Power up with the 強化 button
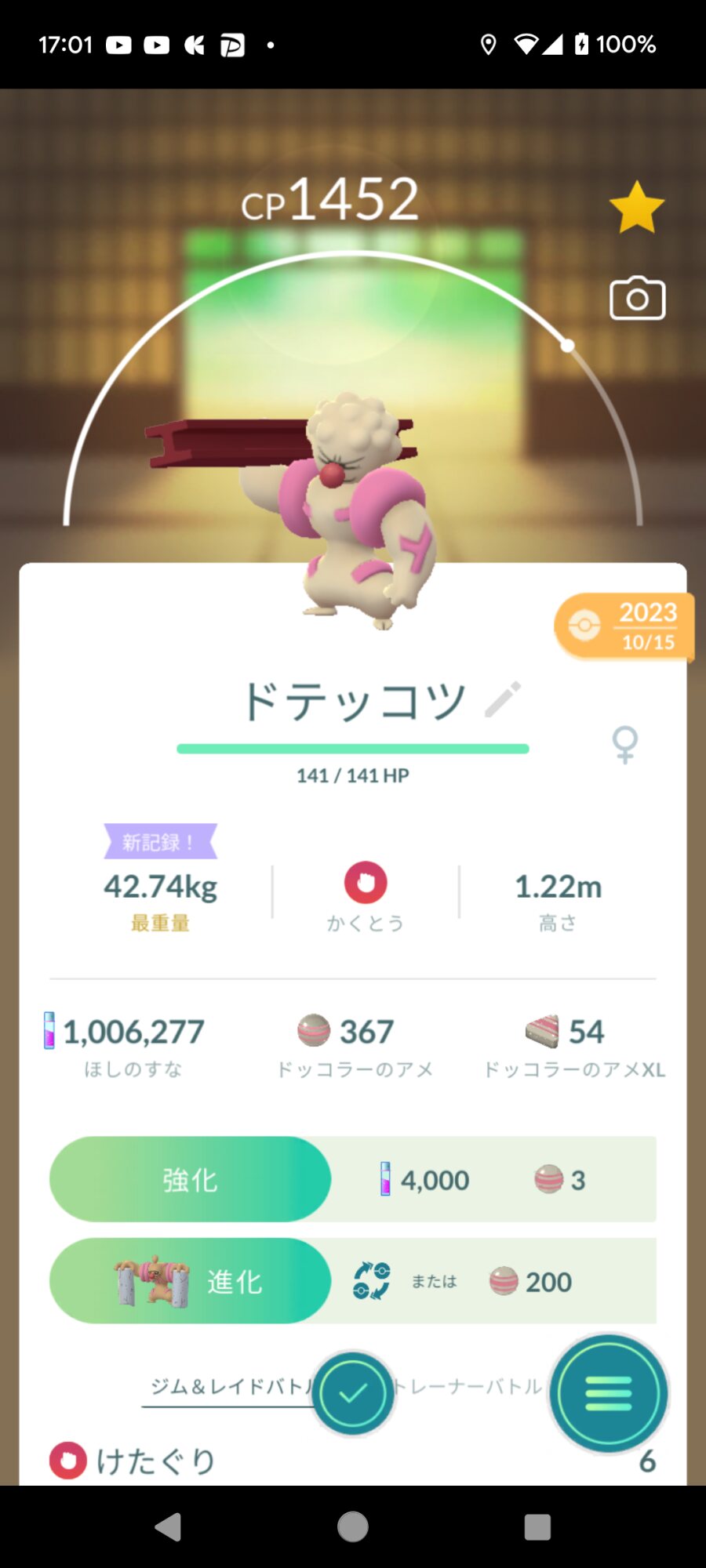The width and height of the screenshot is (706, 1568). [191, 1179]
